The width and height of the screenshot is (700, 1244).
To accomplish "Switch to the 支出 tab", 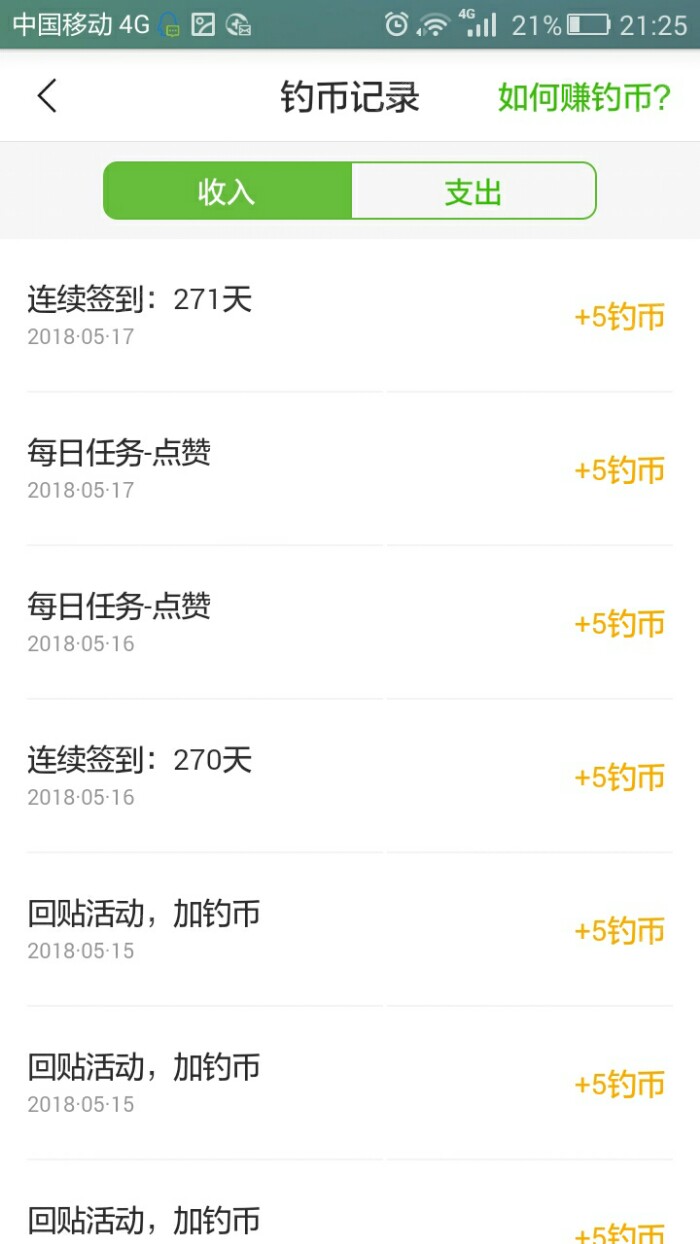I will point(473,191).
